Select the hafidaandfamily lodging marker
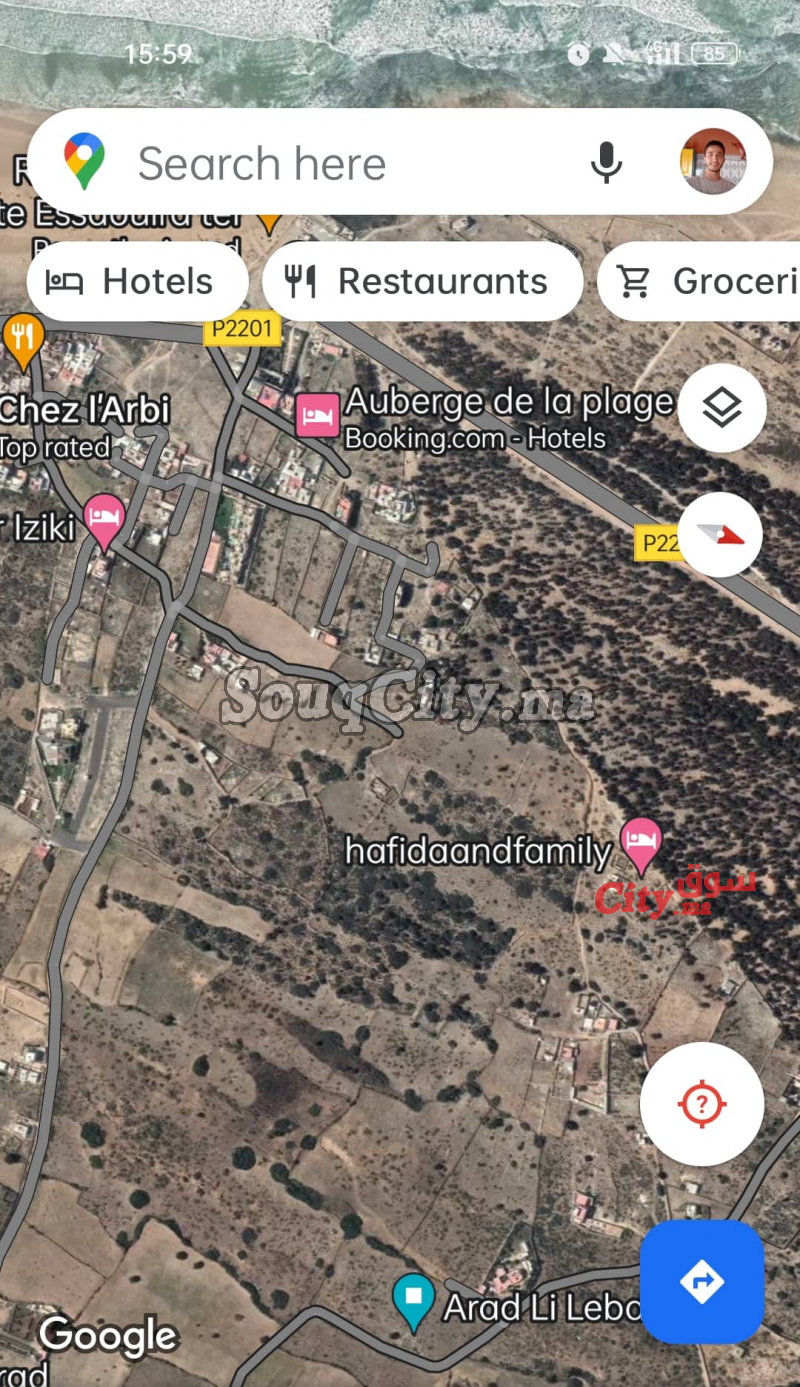800x1387 pixels. pyautogui.click(x=641, y=845)
